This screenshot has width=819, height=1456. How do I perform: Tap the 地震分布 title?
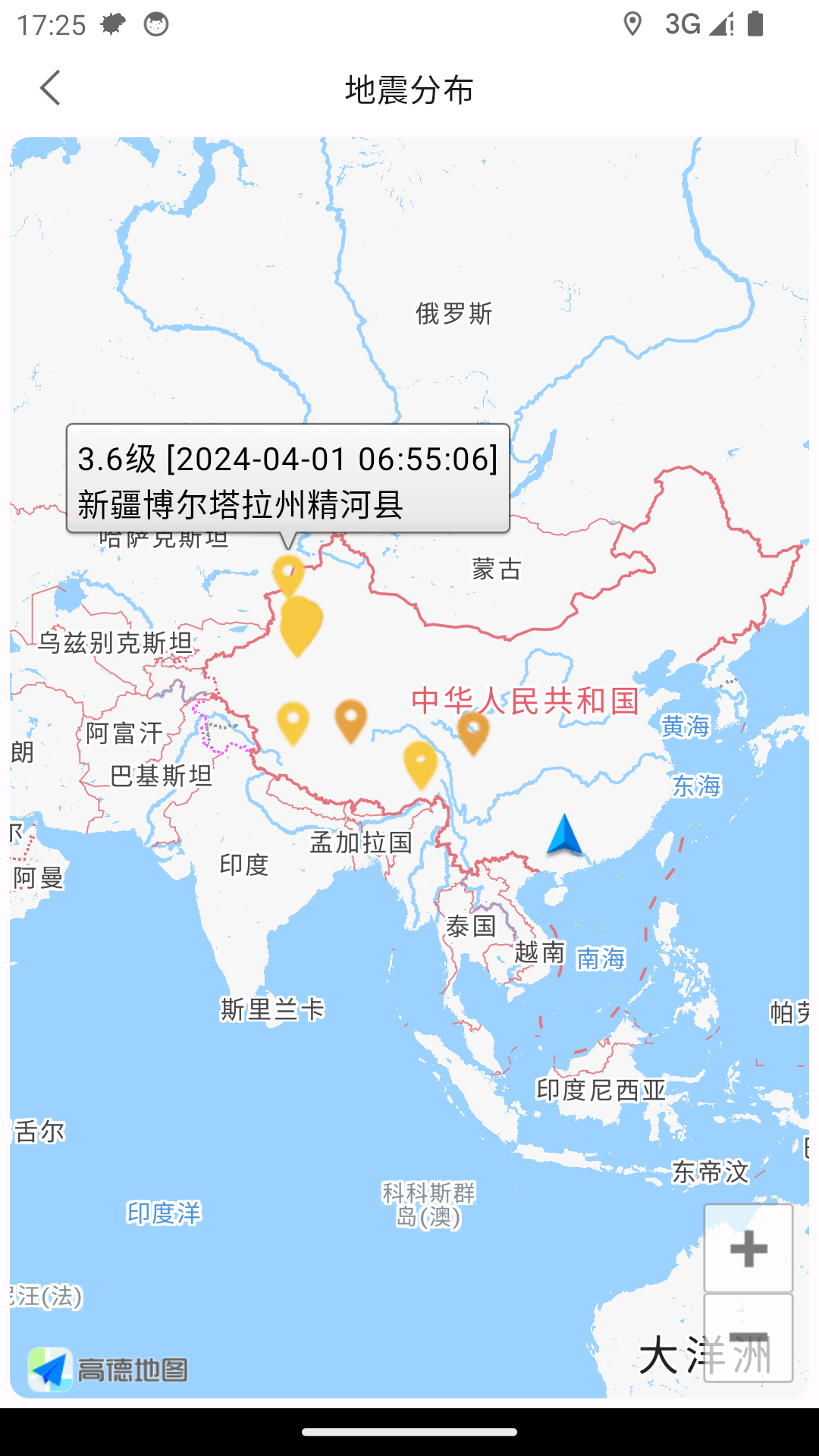pyautogui.click(x=409, y=88)
